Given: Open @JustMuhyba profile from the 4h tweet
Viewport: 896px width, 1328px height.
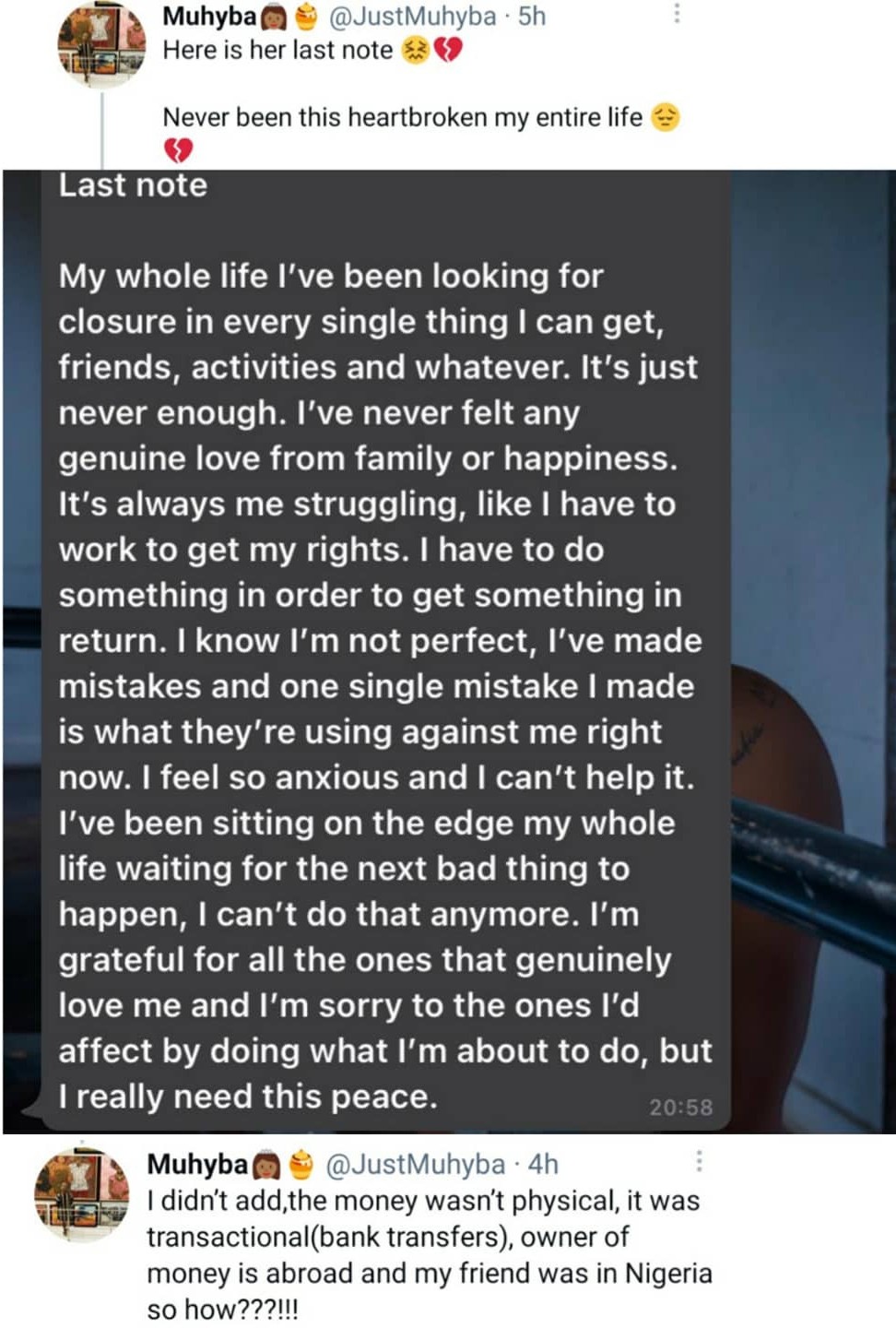Looking at the screenshot, I should click(x=416, y=1165).
